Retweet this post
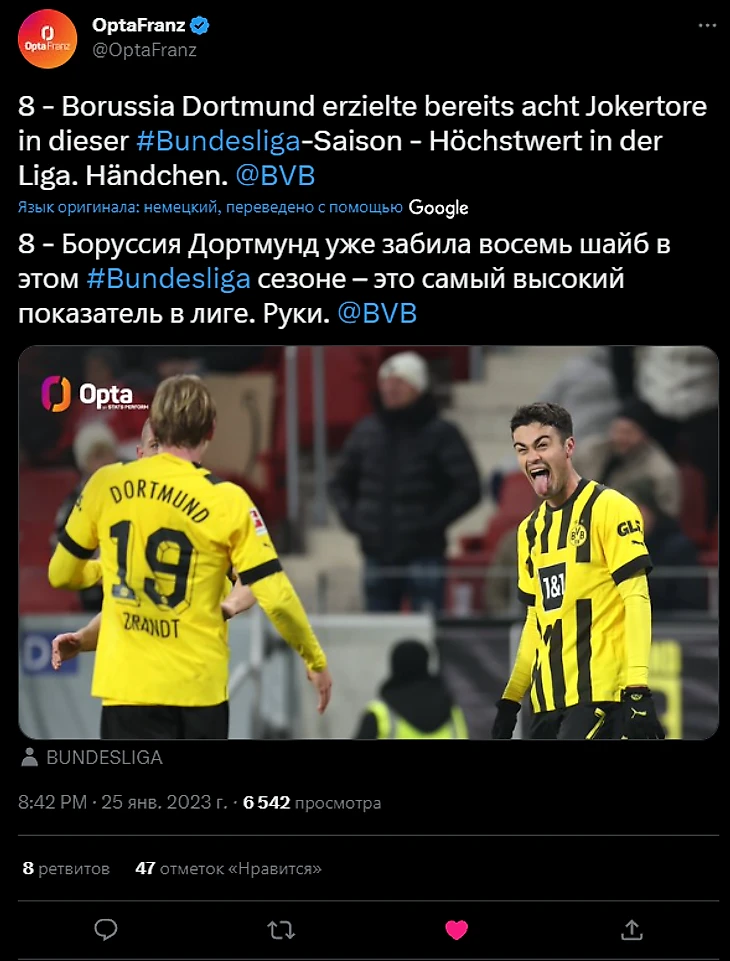 281,929
